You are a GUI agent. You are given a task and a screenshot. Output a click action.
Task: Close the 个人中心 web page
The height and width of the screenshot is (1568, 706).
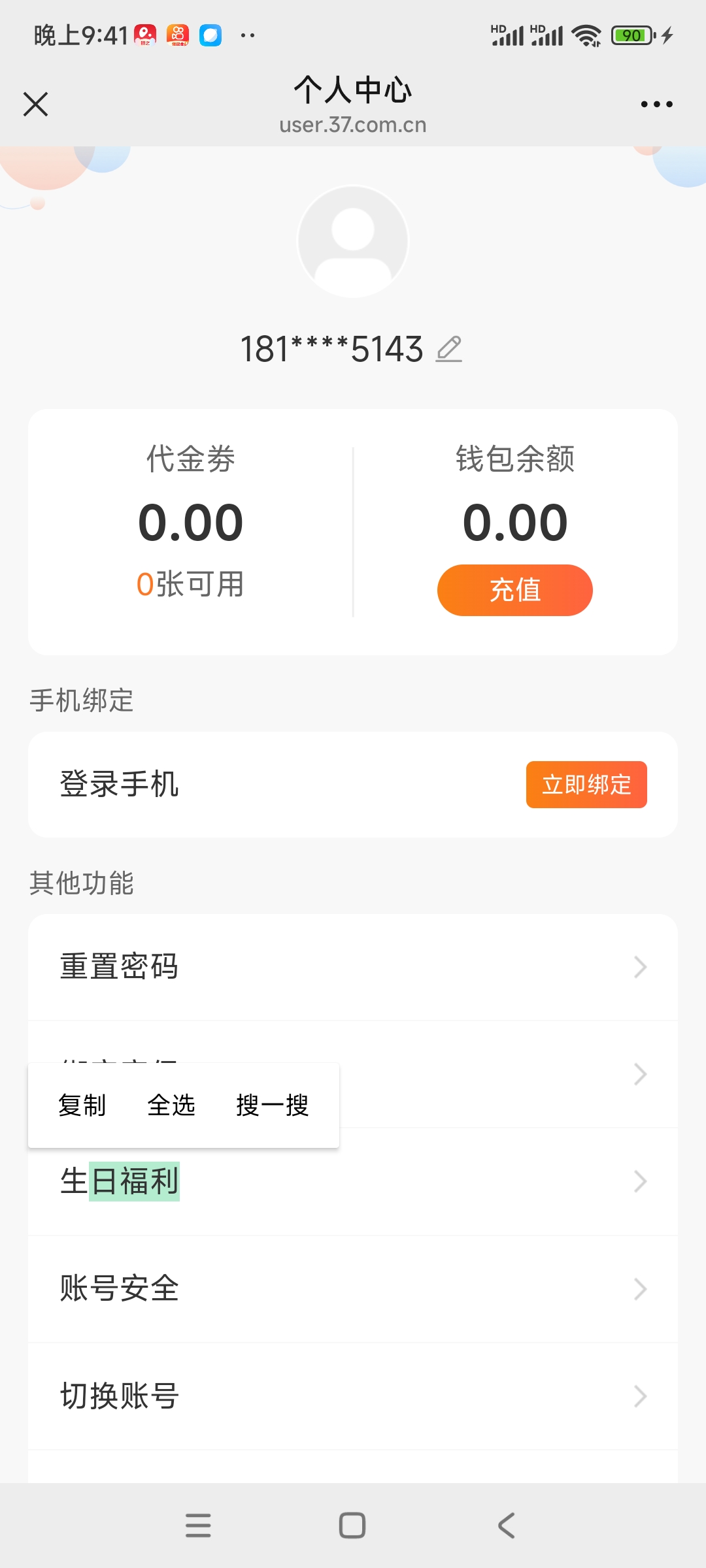click(36, 105)
